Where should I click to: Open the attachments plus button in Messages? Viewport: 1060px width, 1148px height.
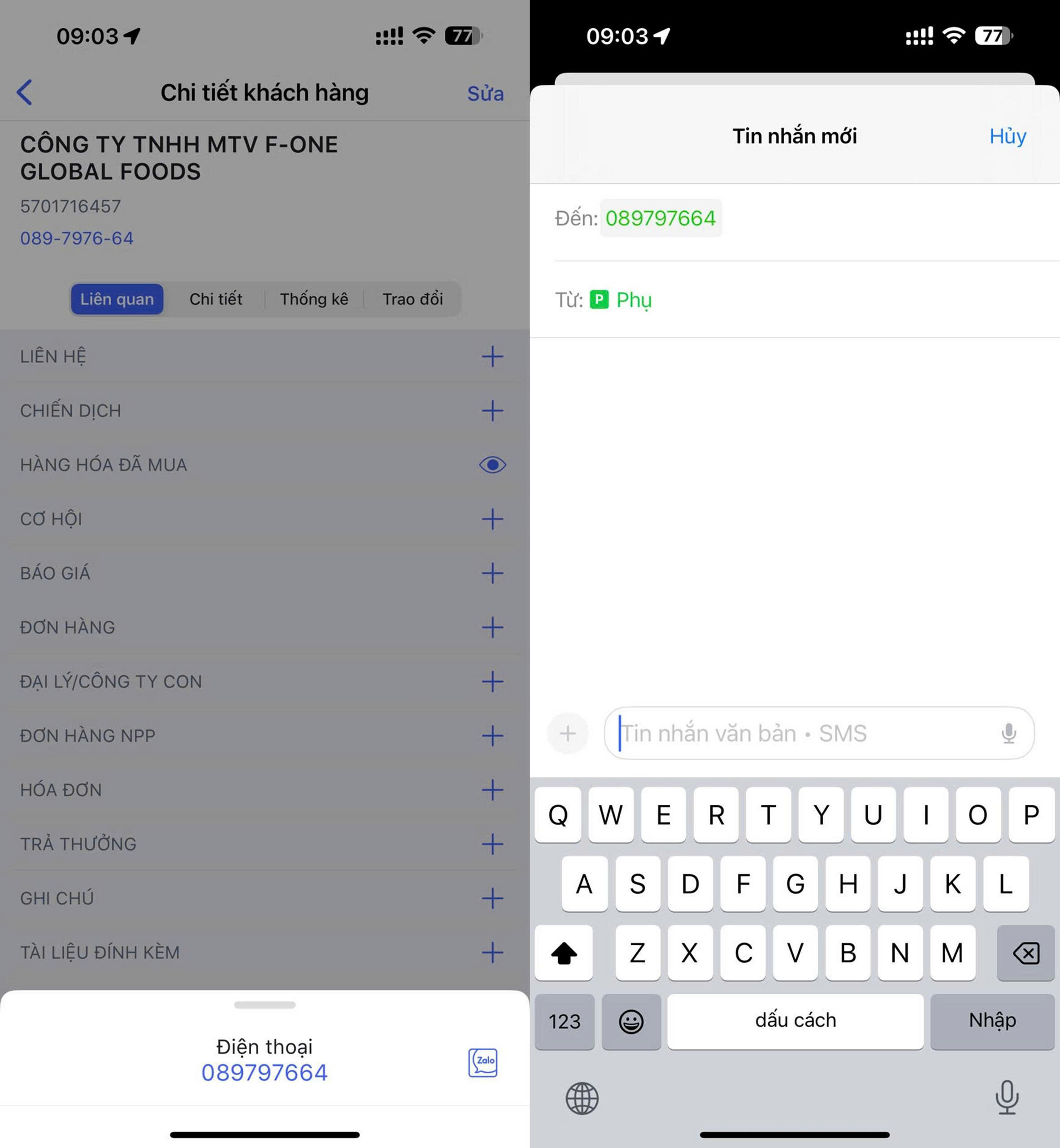click(568, 733)
